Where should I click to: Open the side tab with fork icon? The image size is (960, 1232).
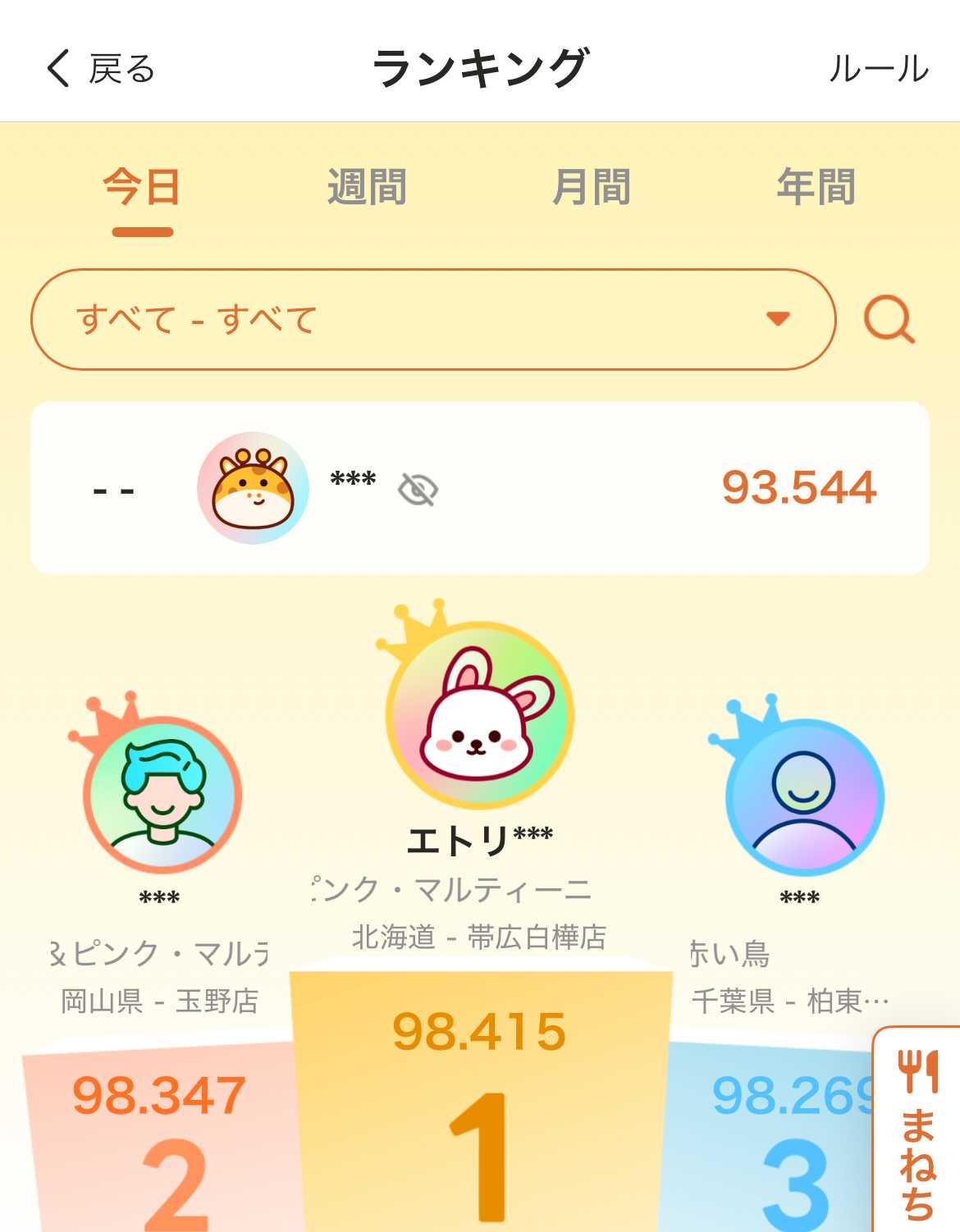click(x=917, y=1132)
